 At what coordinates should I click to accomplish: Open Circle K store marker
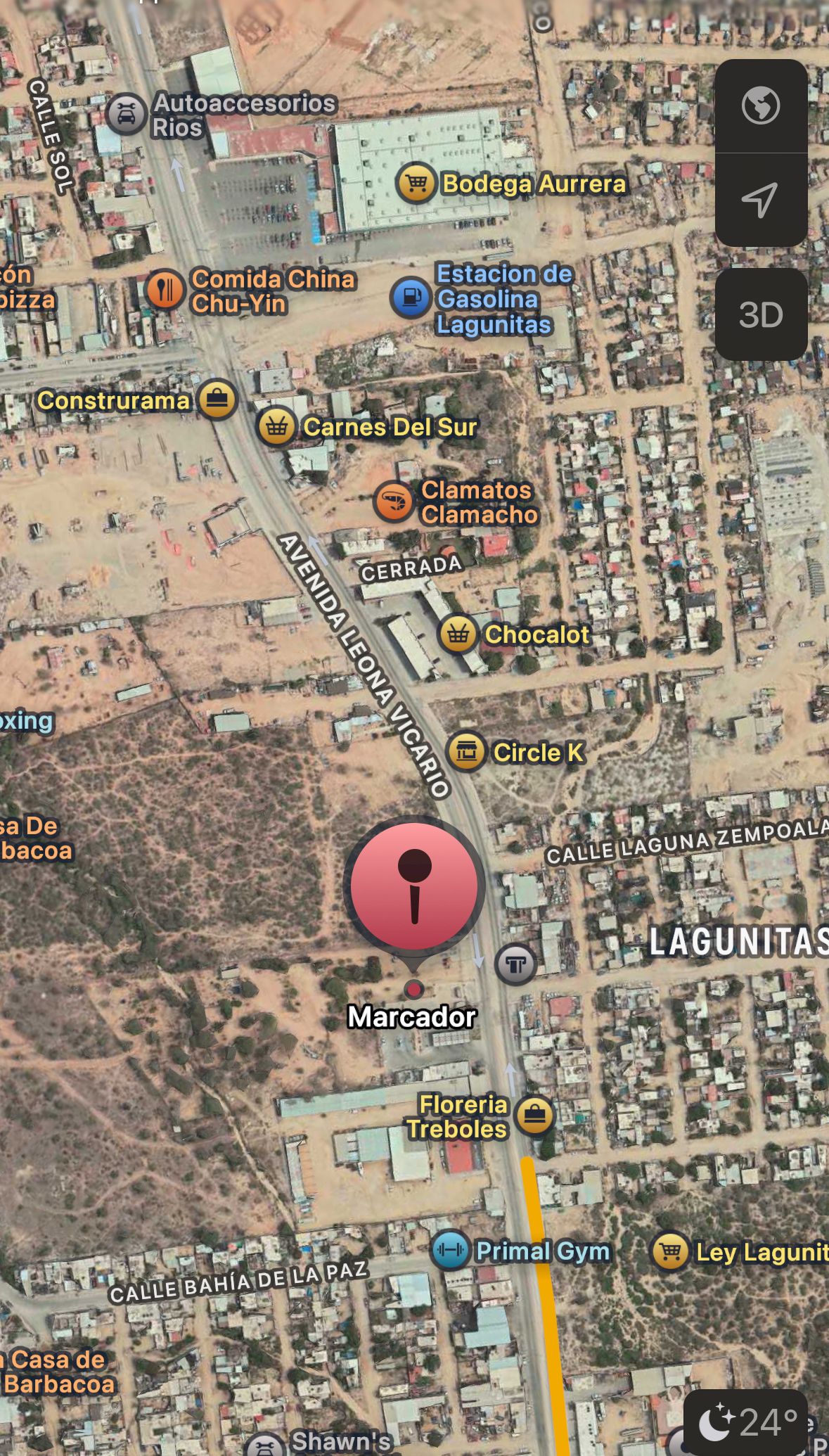tap(466, 752)
